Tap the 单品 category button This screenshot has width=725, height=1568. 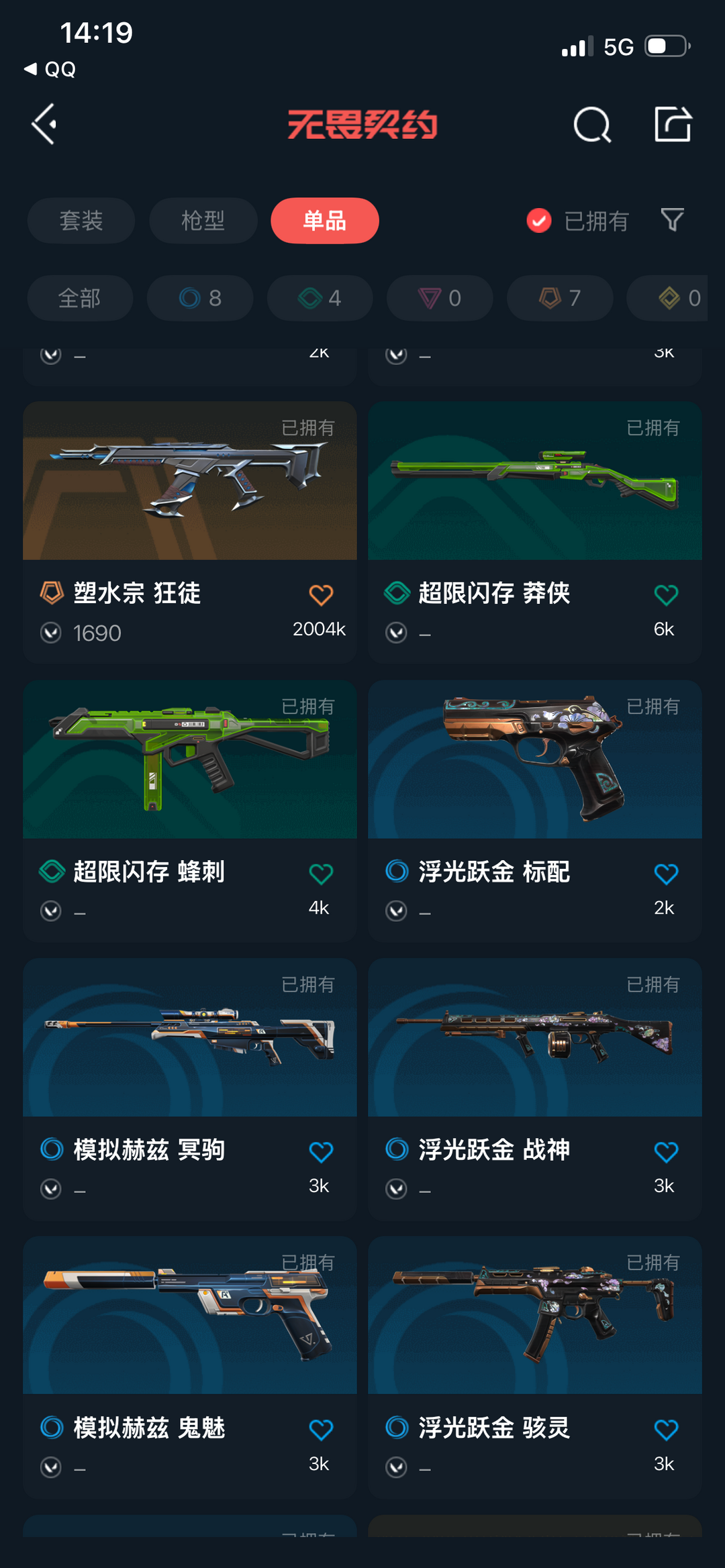pos(324,221)
